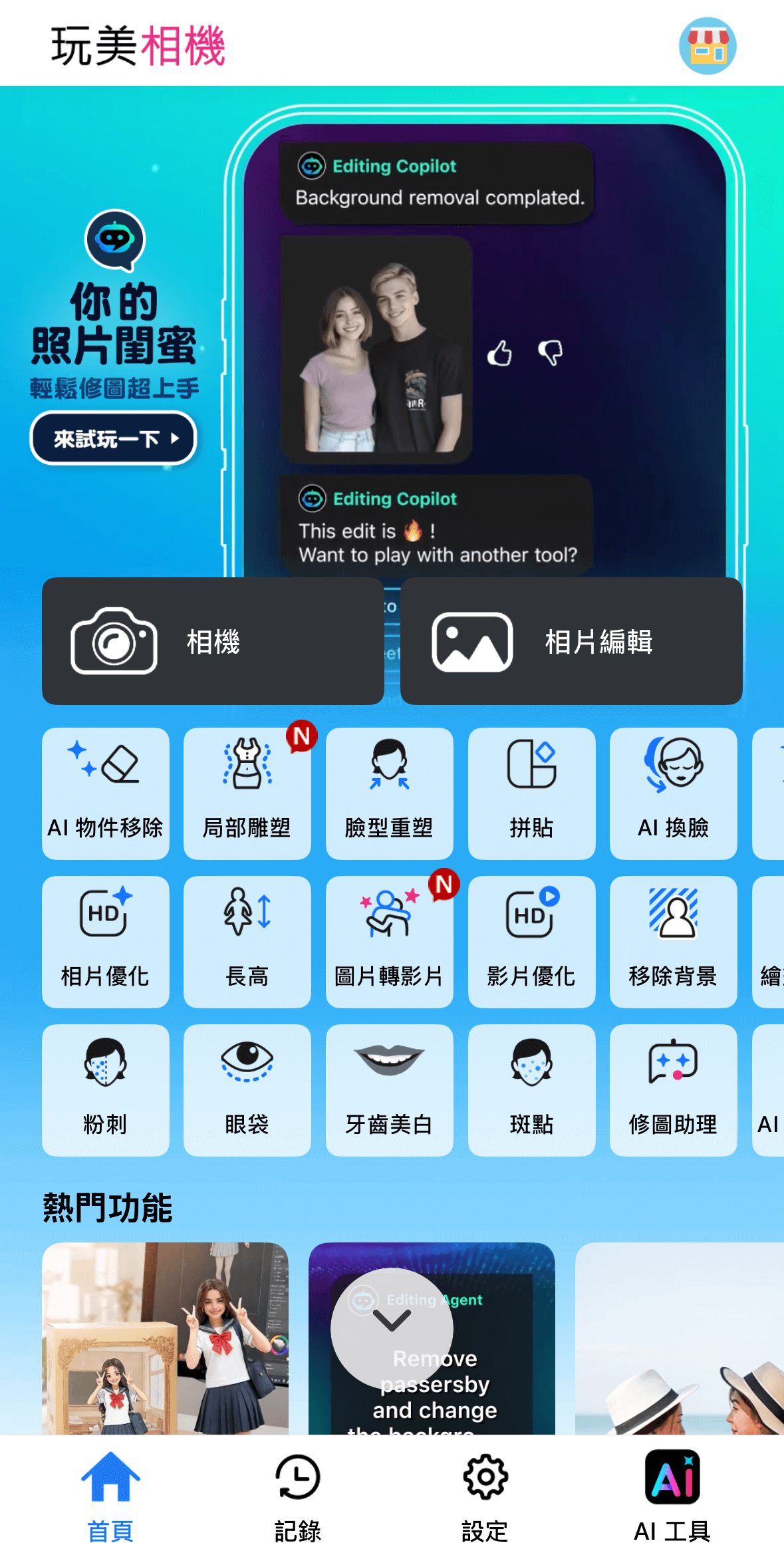Open the 相機 camera

point(213,641)
